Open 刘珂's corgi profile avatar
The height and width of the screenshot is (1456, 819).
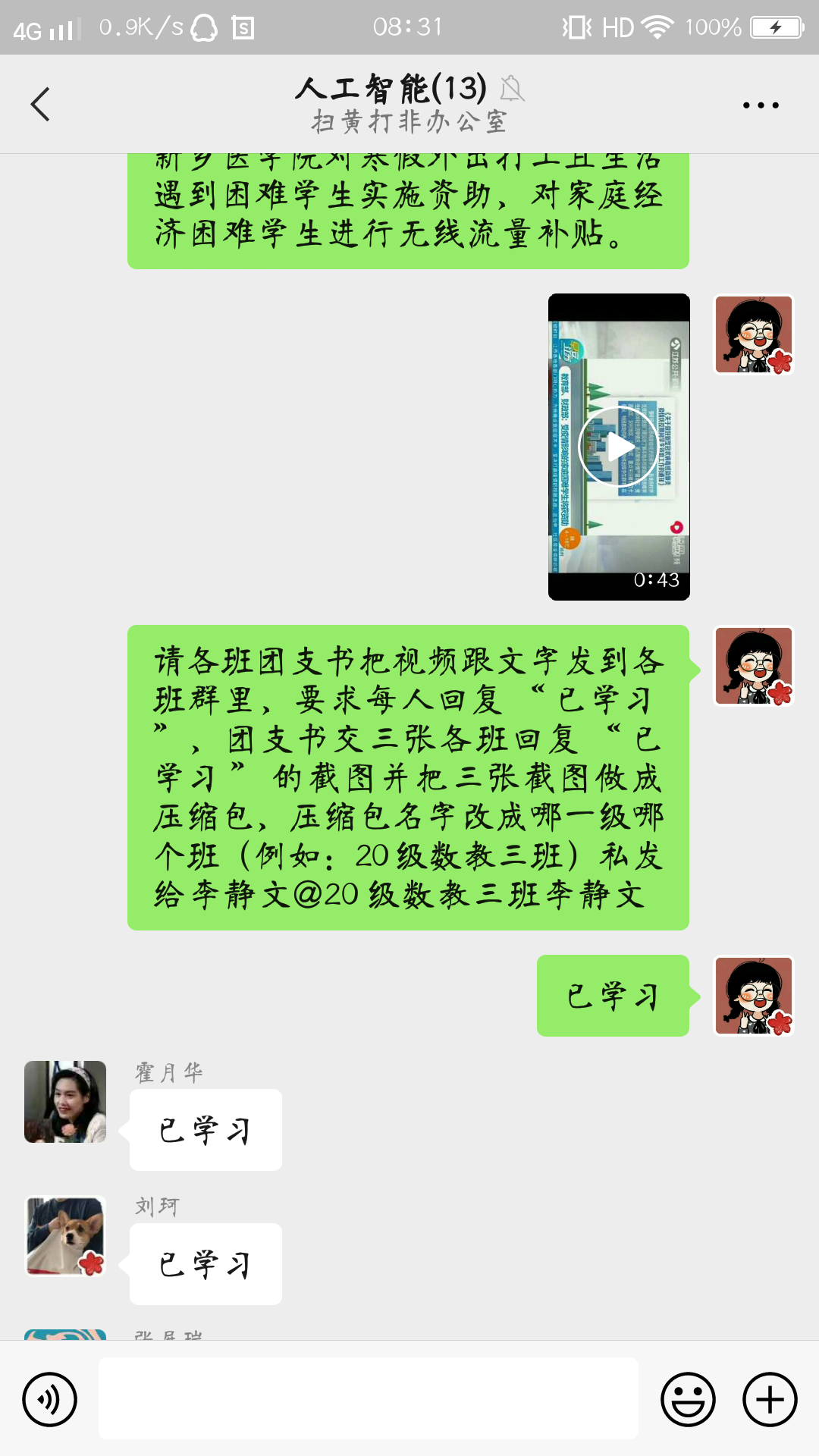65,1236
